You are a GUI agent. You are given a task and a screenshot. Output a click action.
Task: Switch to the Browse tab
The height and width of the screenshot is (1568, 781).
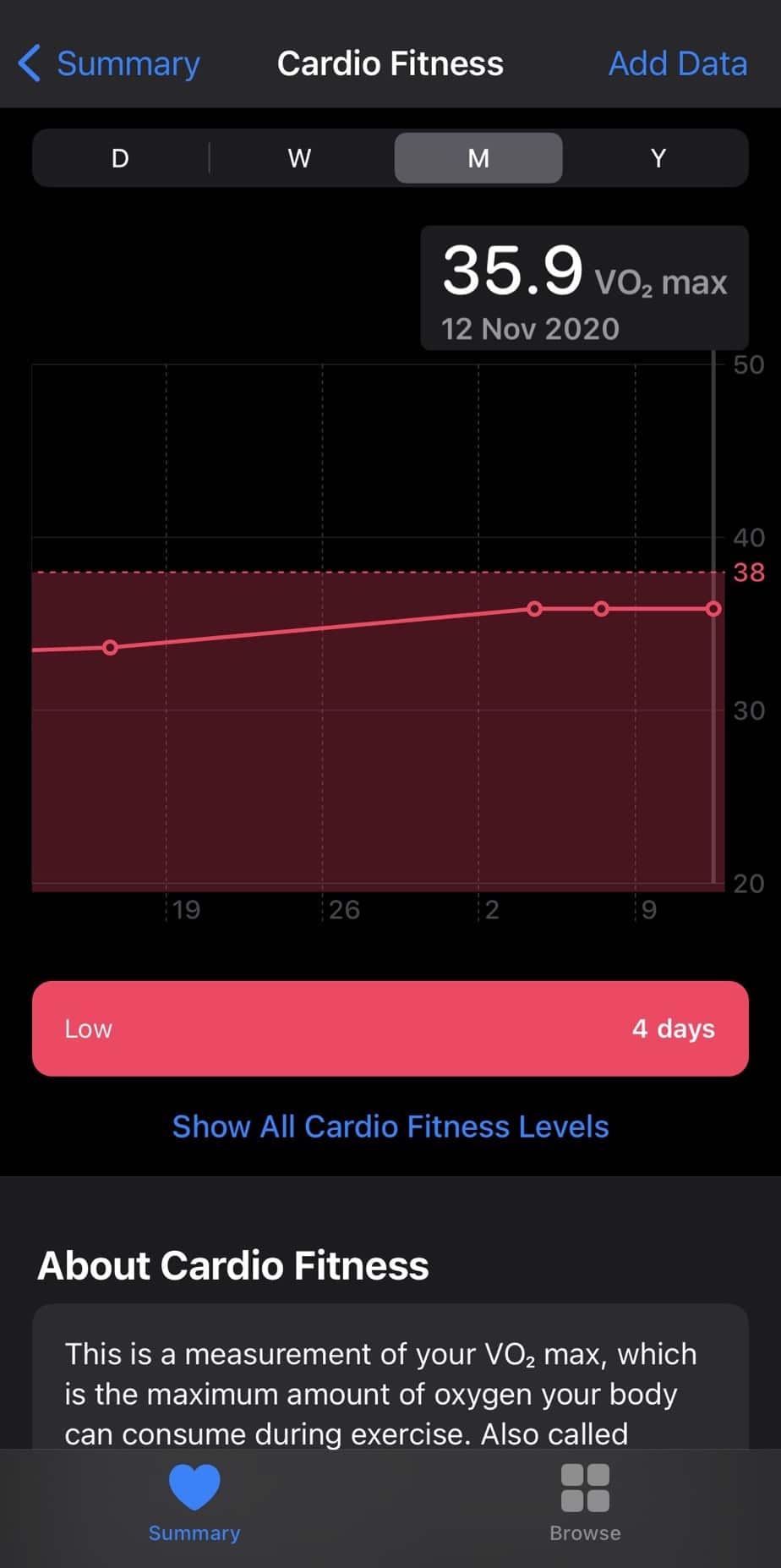click(585, 1503)
